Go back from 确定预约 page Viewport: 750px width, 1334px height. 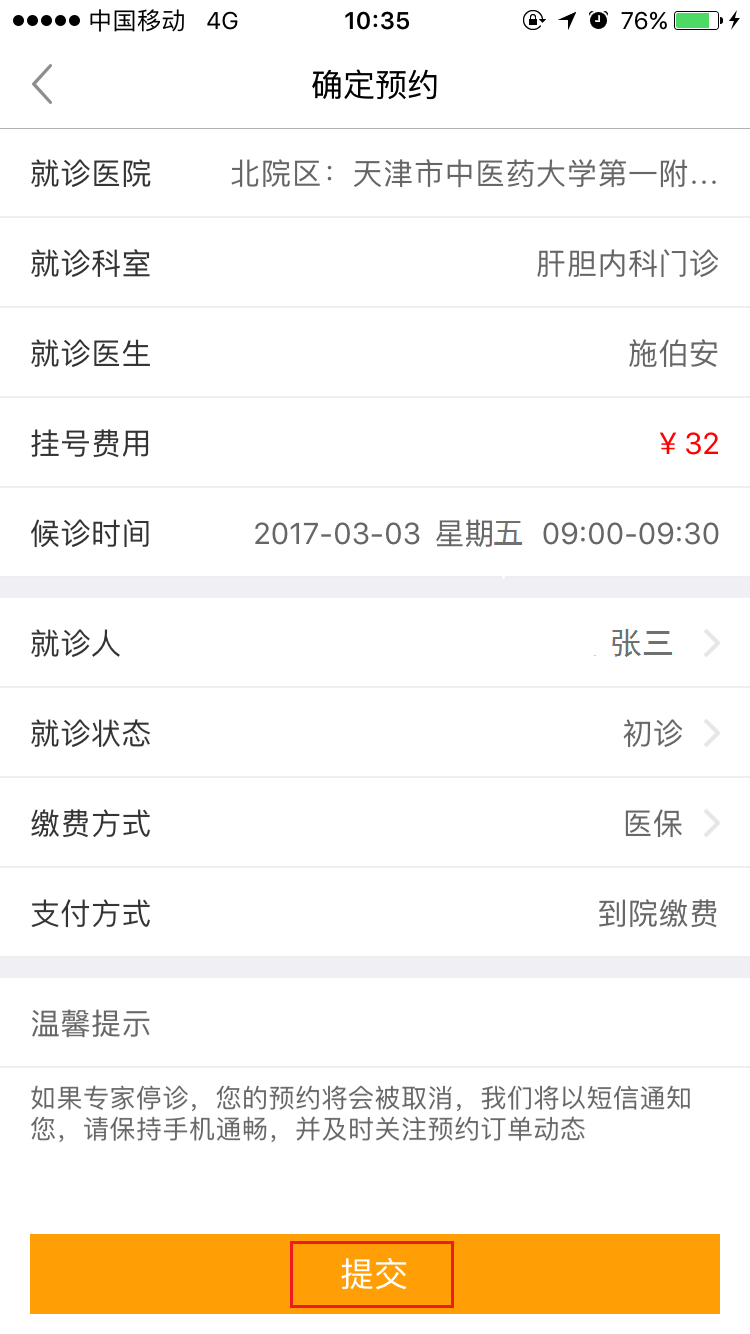pyautogui.click(x=42, y=85)
